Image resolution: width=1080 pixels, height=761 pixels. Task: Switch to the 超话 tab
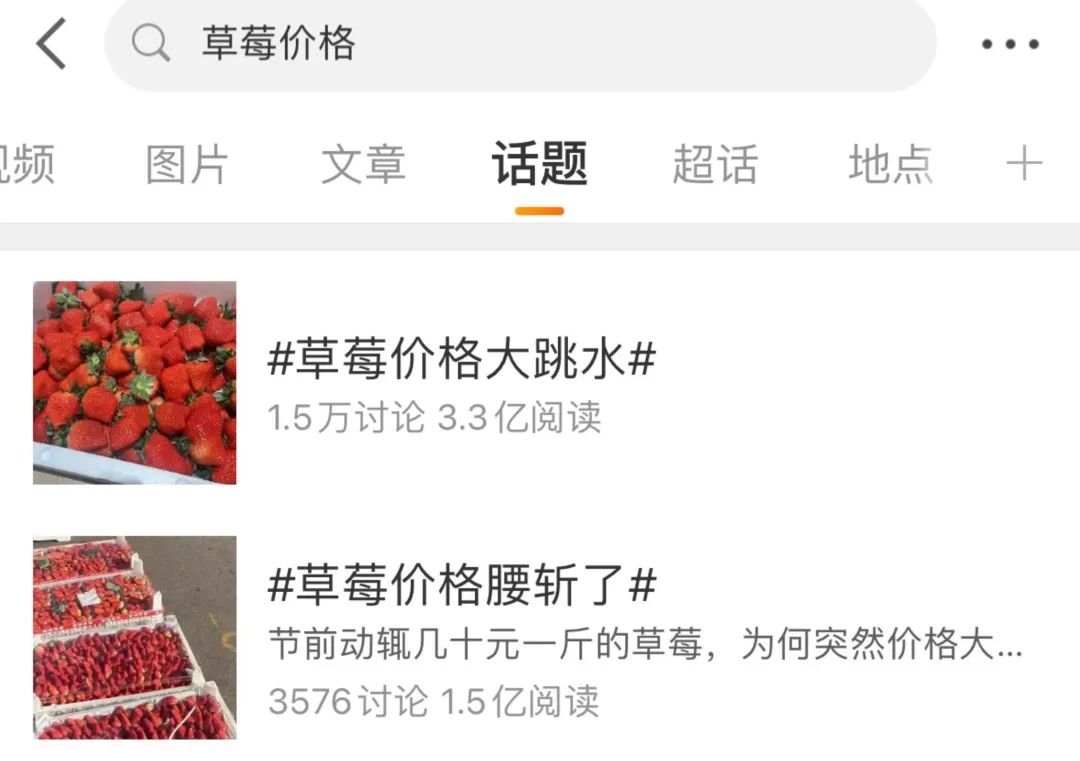(715, 165)
